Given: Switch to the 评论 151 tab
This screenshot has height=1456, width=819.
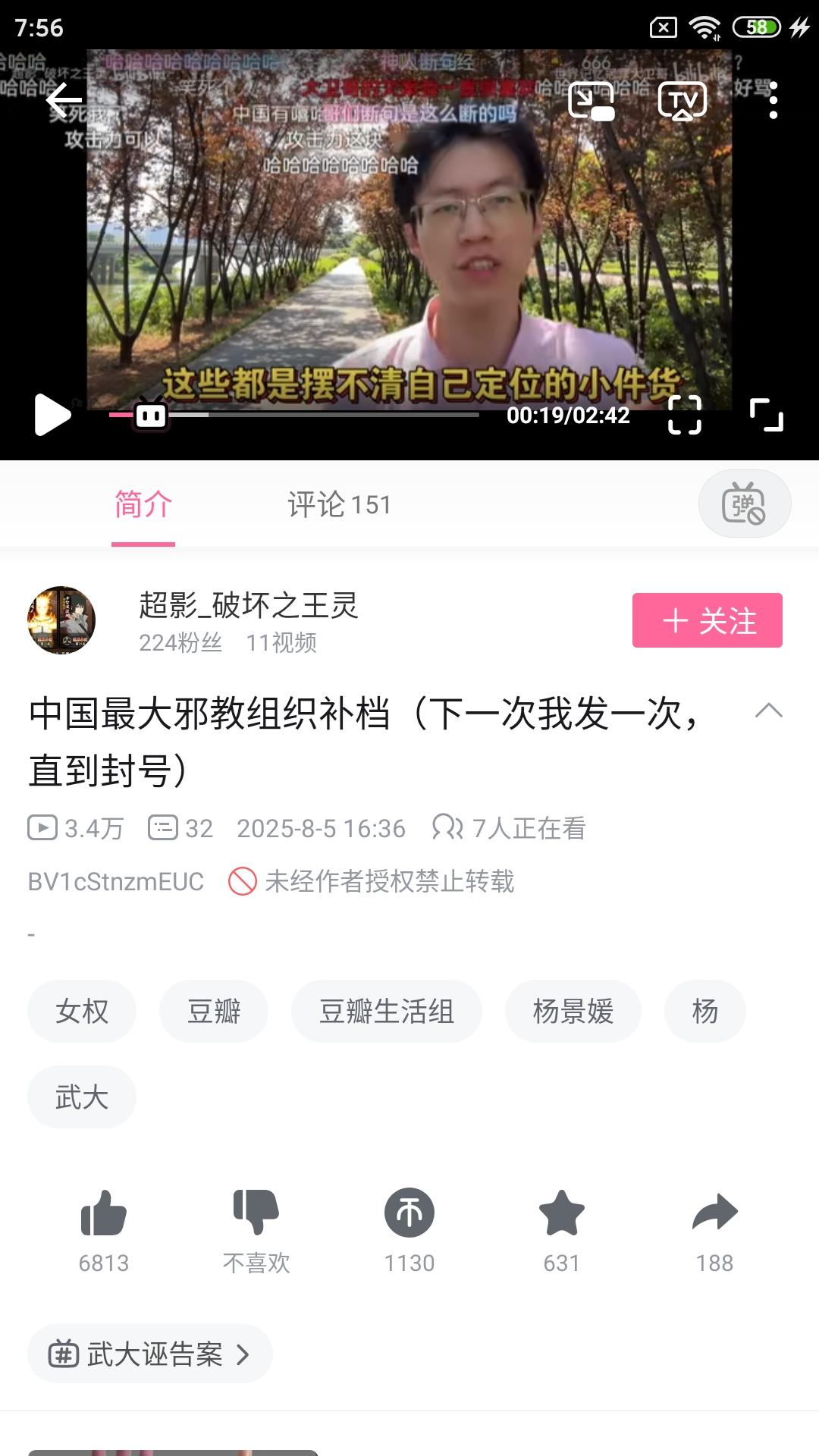Looking at the screenshot, I should click(339, 505).
